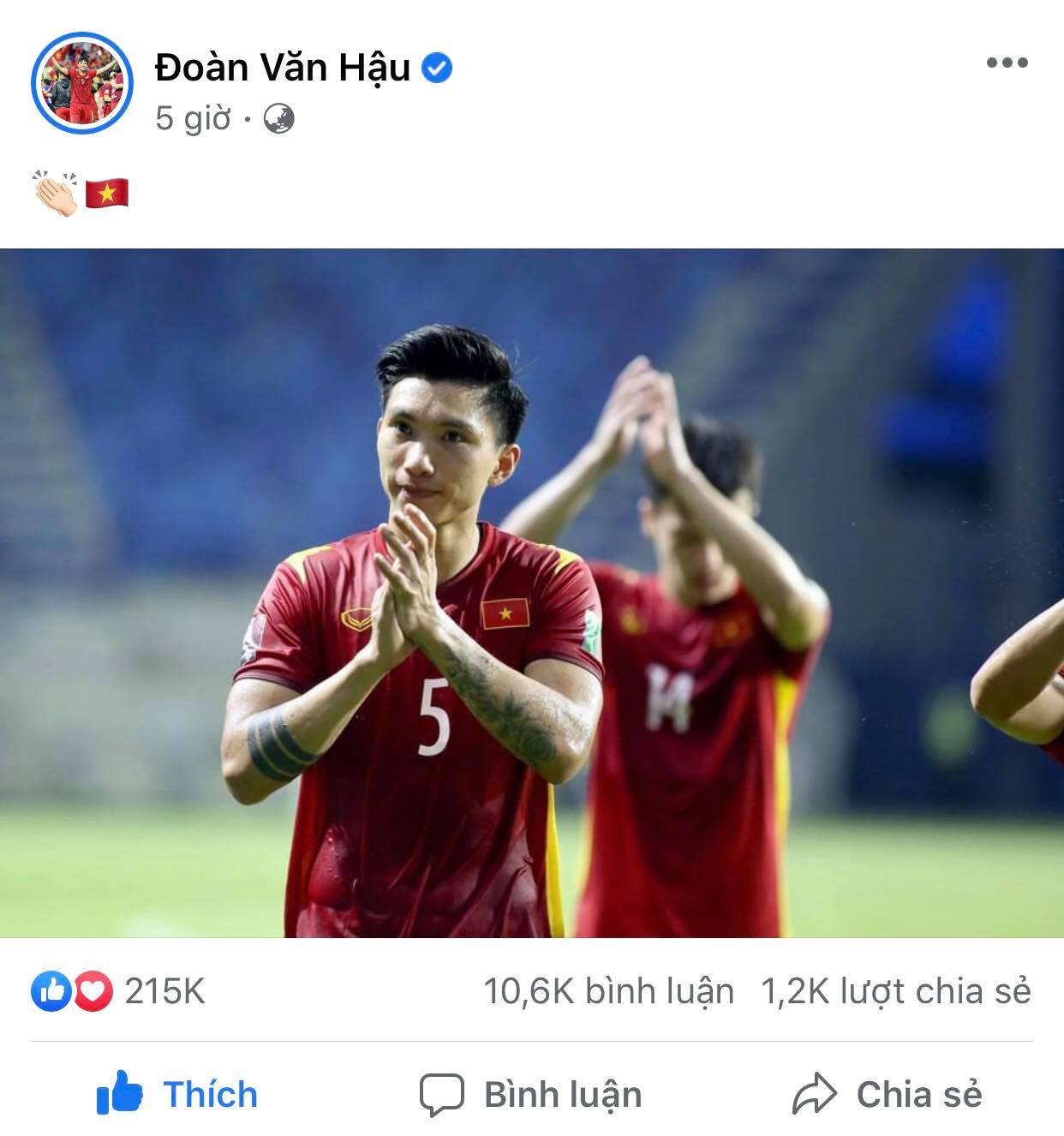1064x1136 pixels.
Task: Tap the Bình luận comment button
Action: coord(531,1094)
